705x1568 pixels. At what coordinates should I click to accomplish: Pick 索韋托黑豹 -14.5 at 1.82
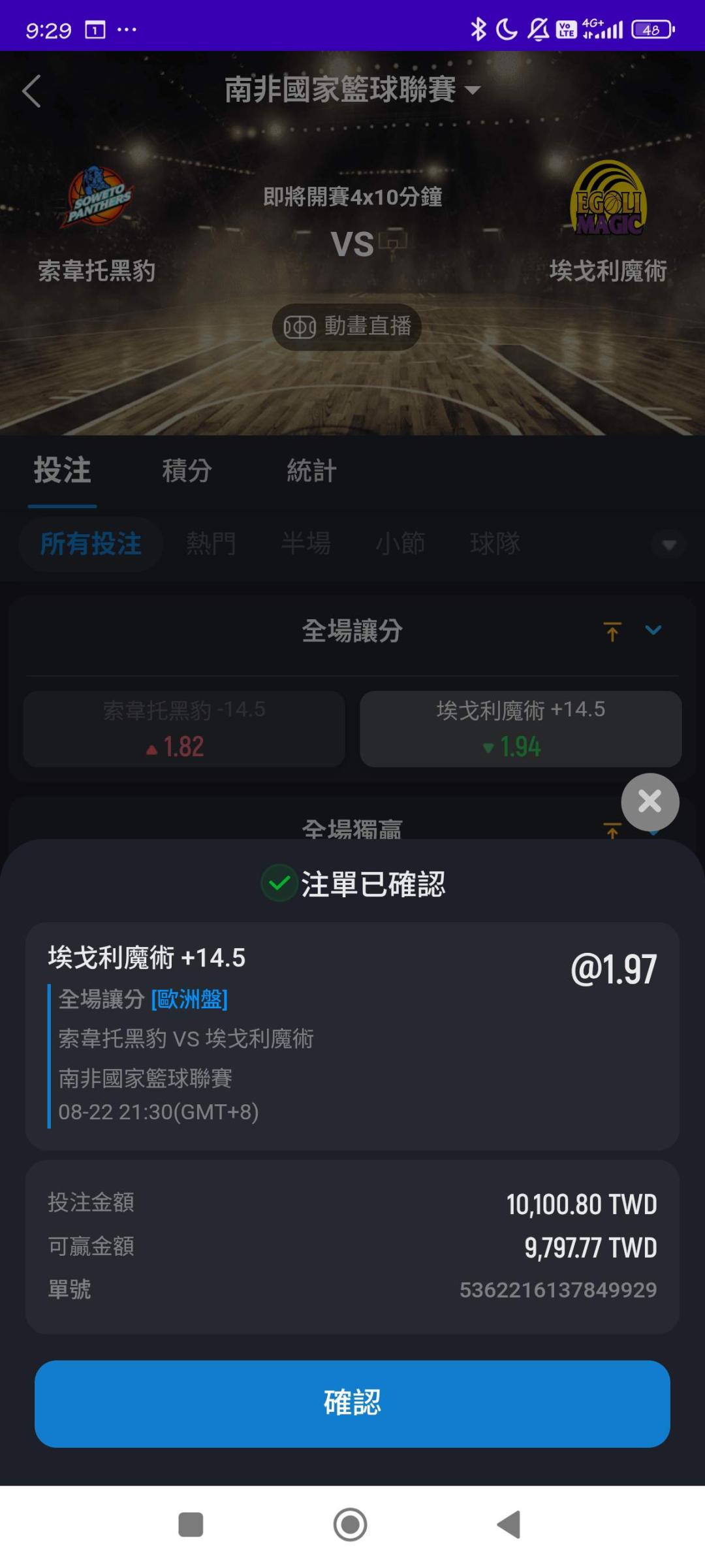coord(184,729)
